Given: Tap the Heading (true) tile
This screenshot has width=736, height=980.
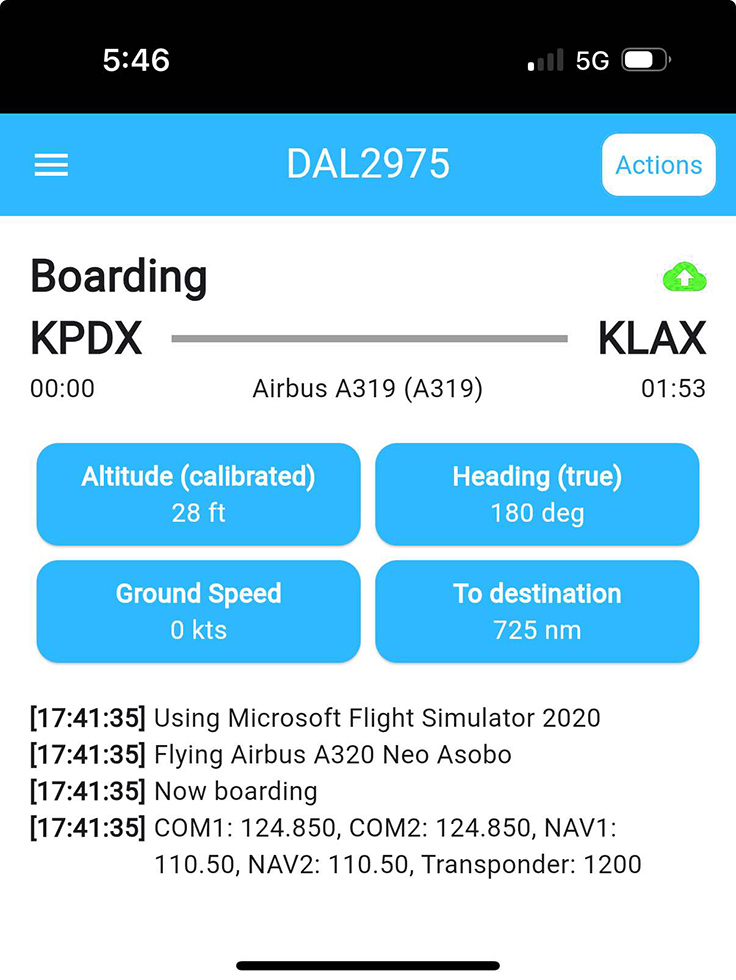Looking at the screenshot, I should click(537, 494).
